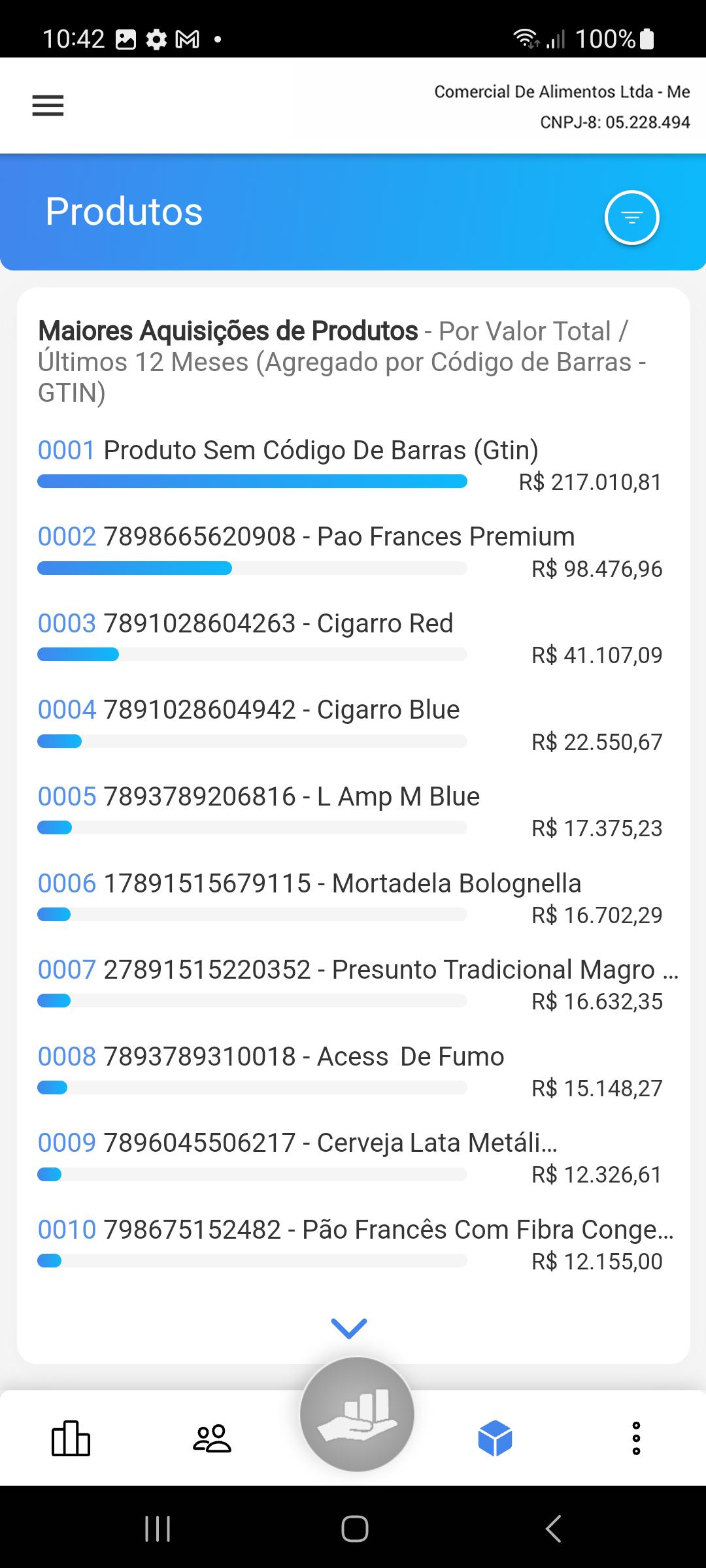Select the blue cube products tab

[495, 1438]
